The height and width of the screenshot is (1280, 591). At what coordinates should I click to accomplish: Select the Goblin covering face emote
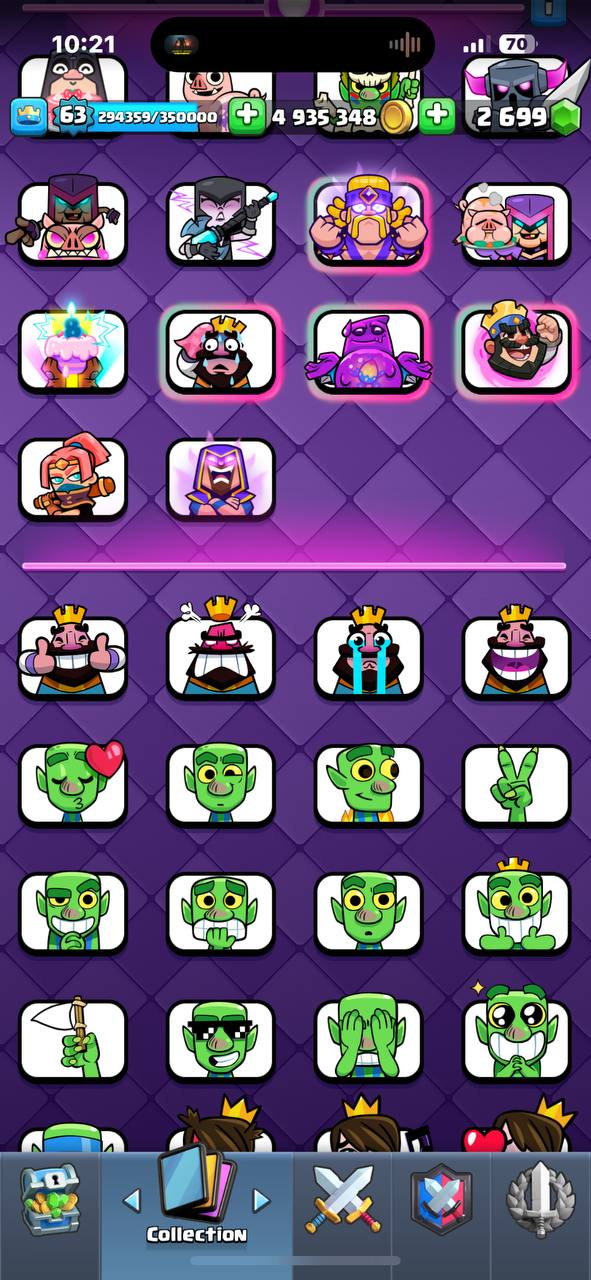368,1040
